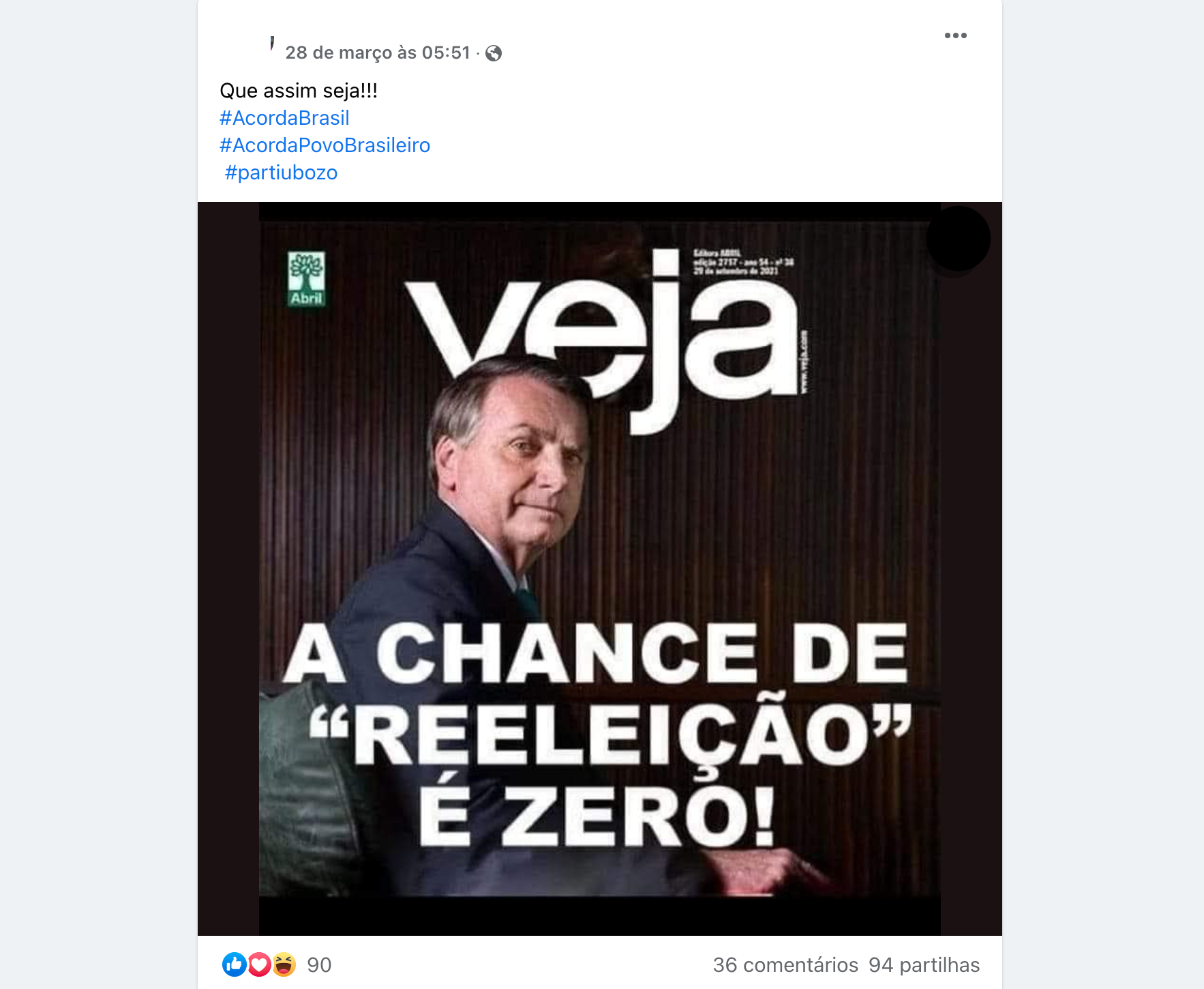Open the Veja magazine cover image
The height and width of the screenshot is (989, 1204).
[x=599, y=567]
